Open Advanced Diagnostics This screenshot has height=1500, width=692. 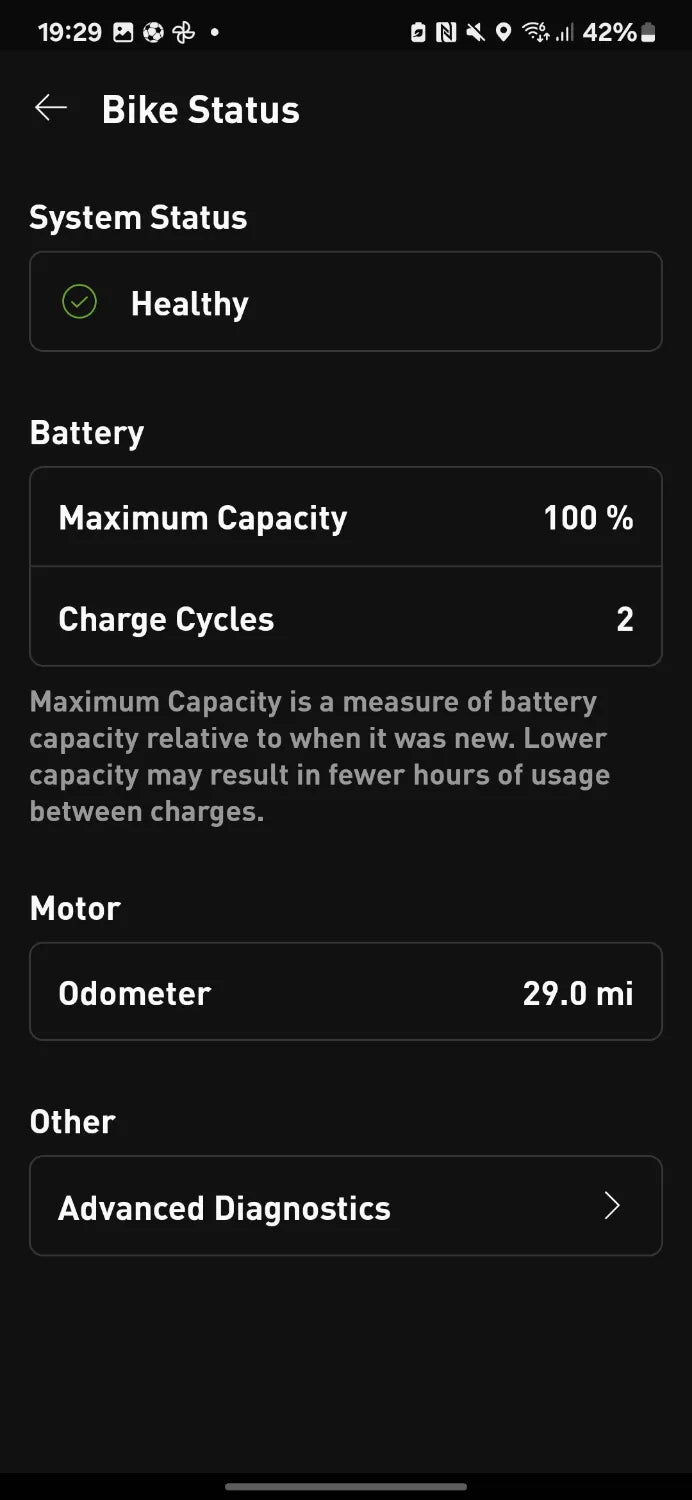click(x=346, y=1206)
